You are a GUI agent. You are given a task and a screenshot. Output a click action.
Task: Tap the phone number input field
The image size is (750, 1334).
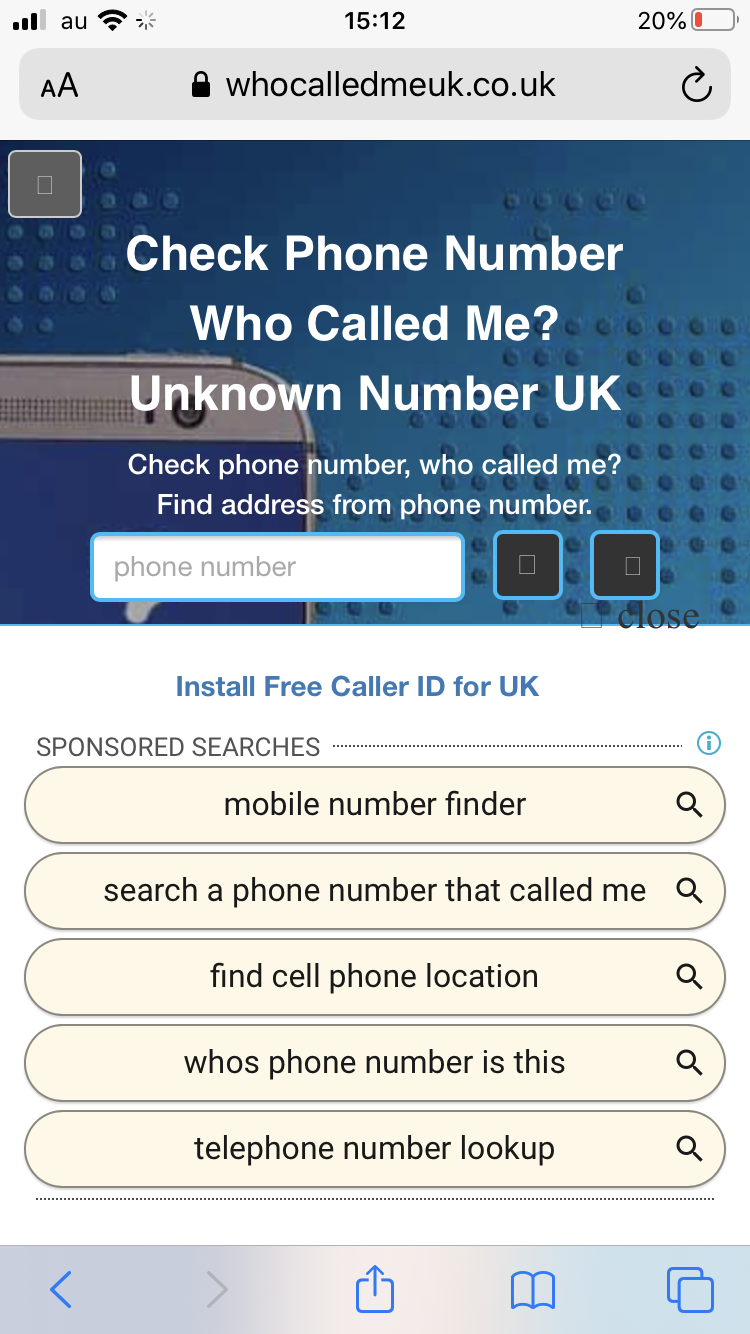(277, 567)
